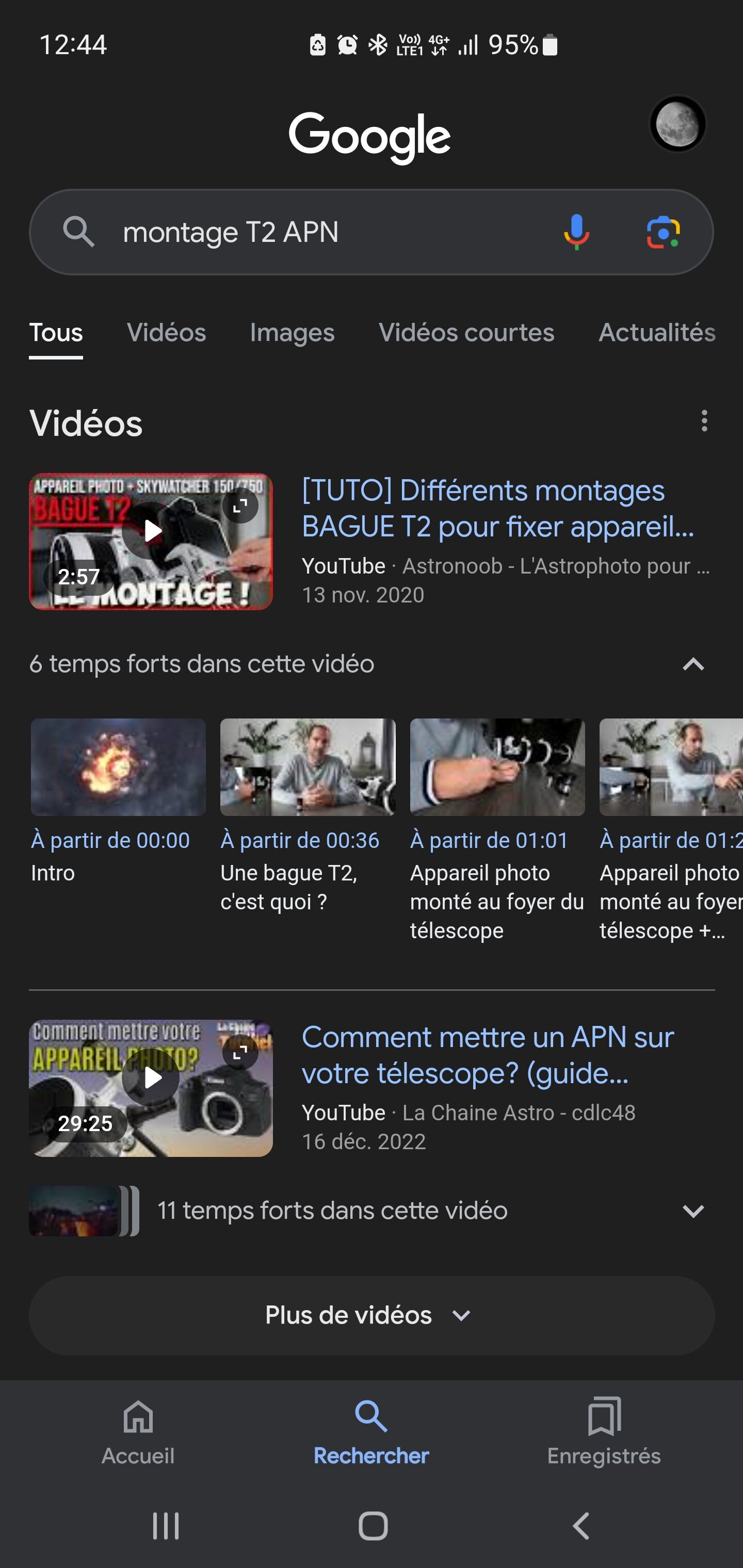The image size is (743, 1568).
Task: Open the three-dot menu beside Vidéos heading
Action: tap(704, 421)
